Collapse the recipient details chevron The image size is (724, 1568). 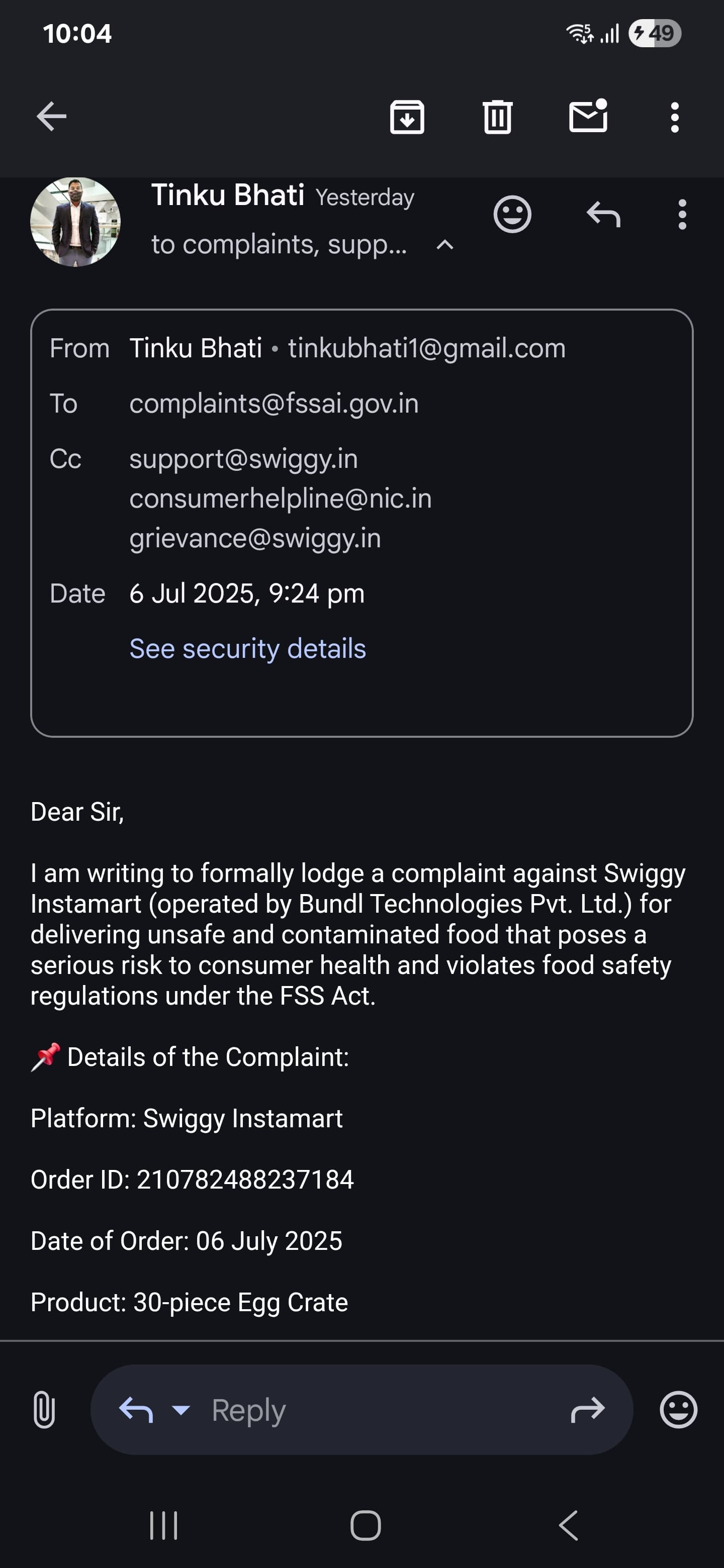(x=445, y=245)
